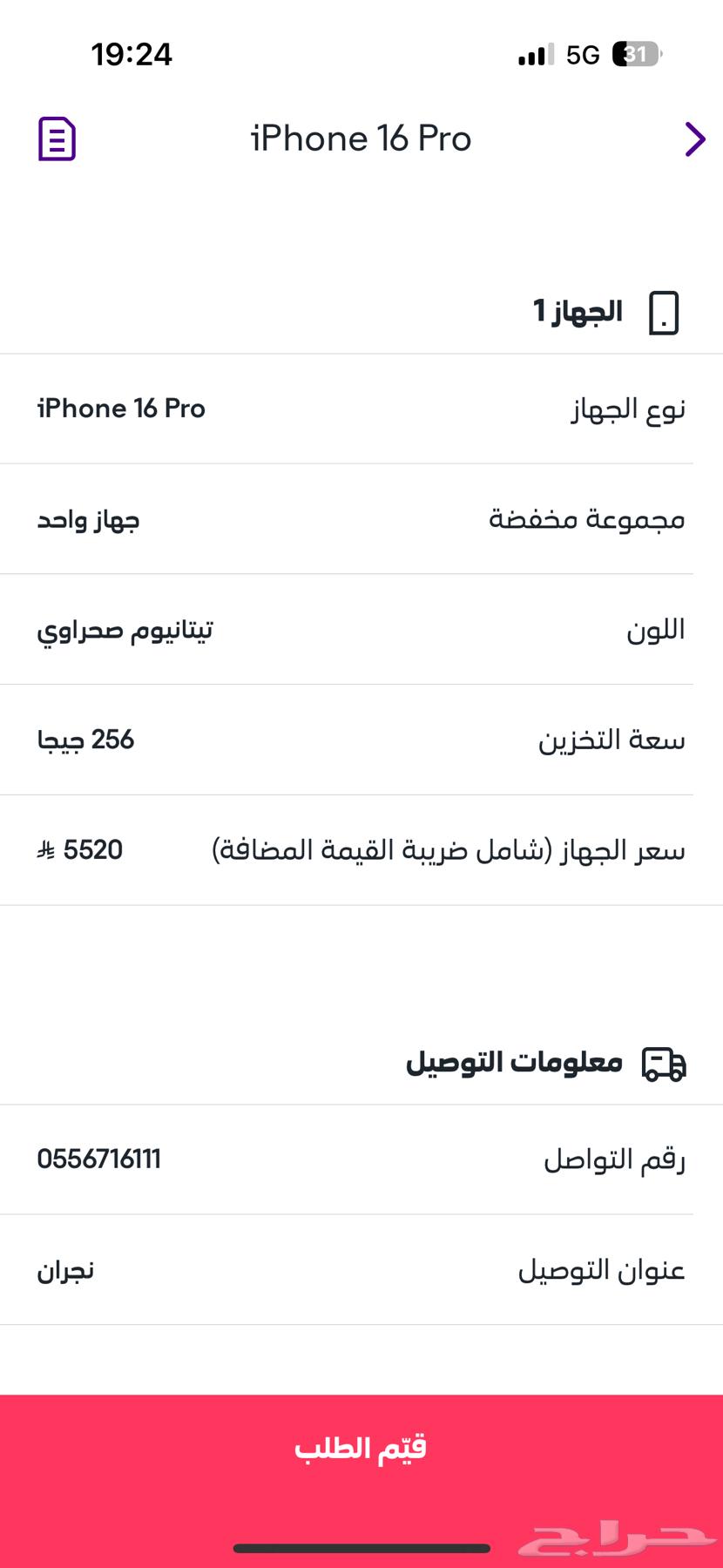
Task: Select the سعر الجهاز row
Action: click(x=361, y=849)
